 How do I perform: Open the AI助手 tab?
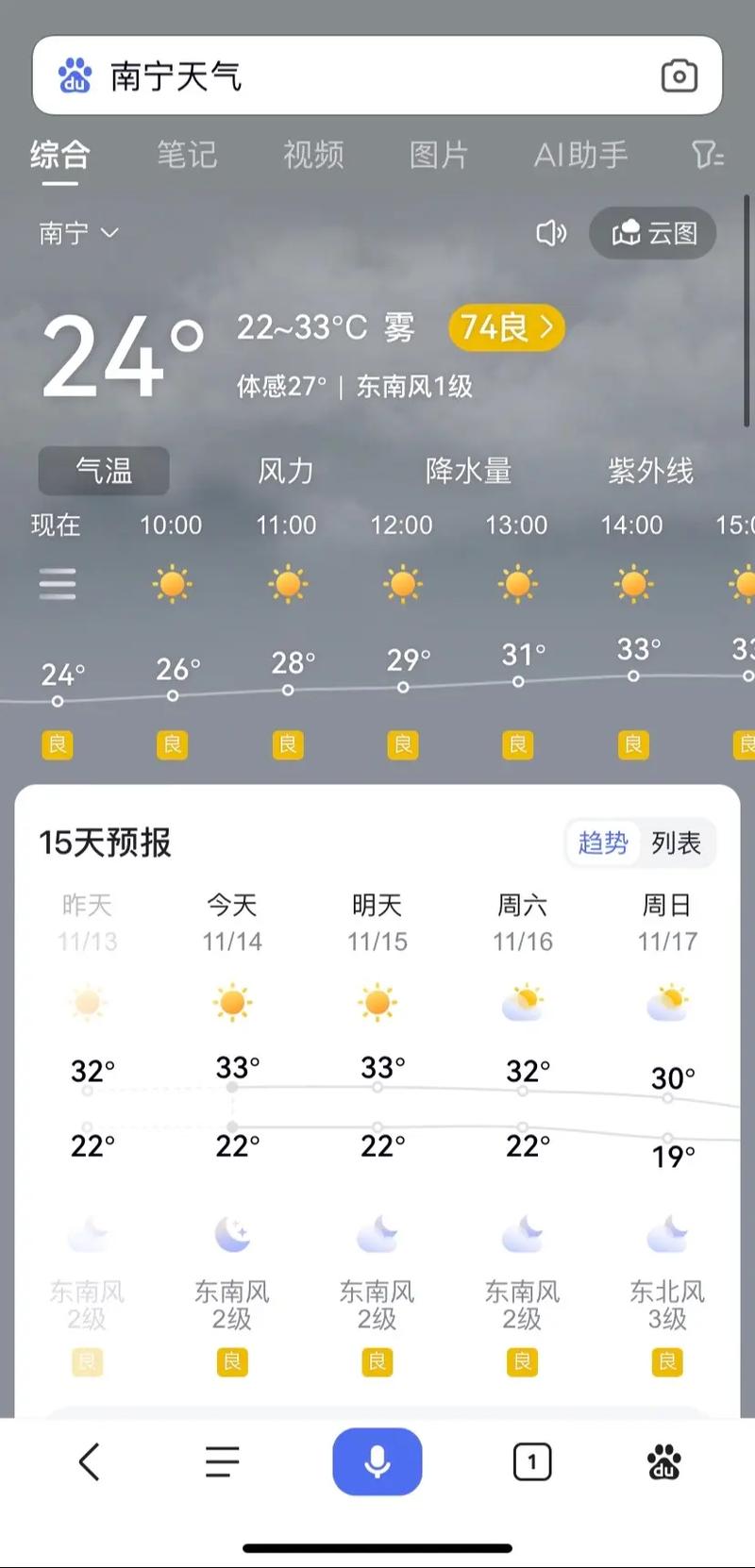[x=580, y=155]
